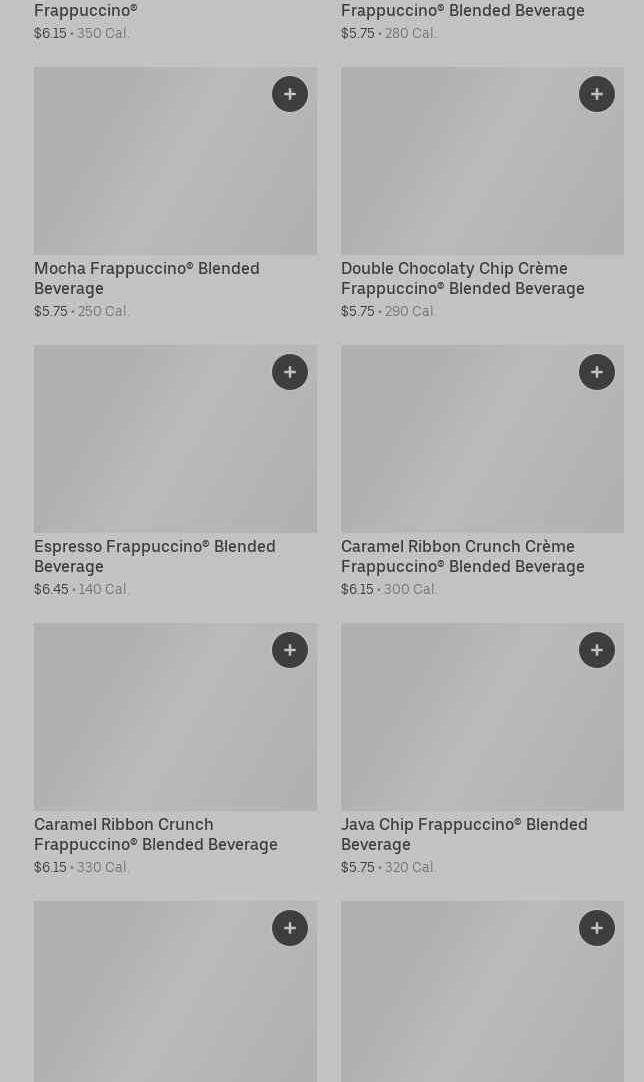View Espresso Frappuccino Blended Beverage details
The height and width of the screenshot is (1082, 644).
pos(160,450)
